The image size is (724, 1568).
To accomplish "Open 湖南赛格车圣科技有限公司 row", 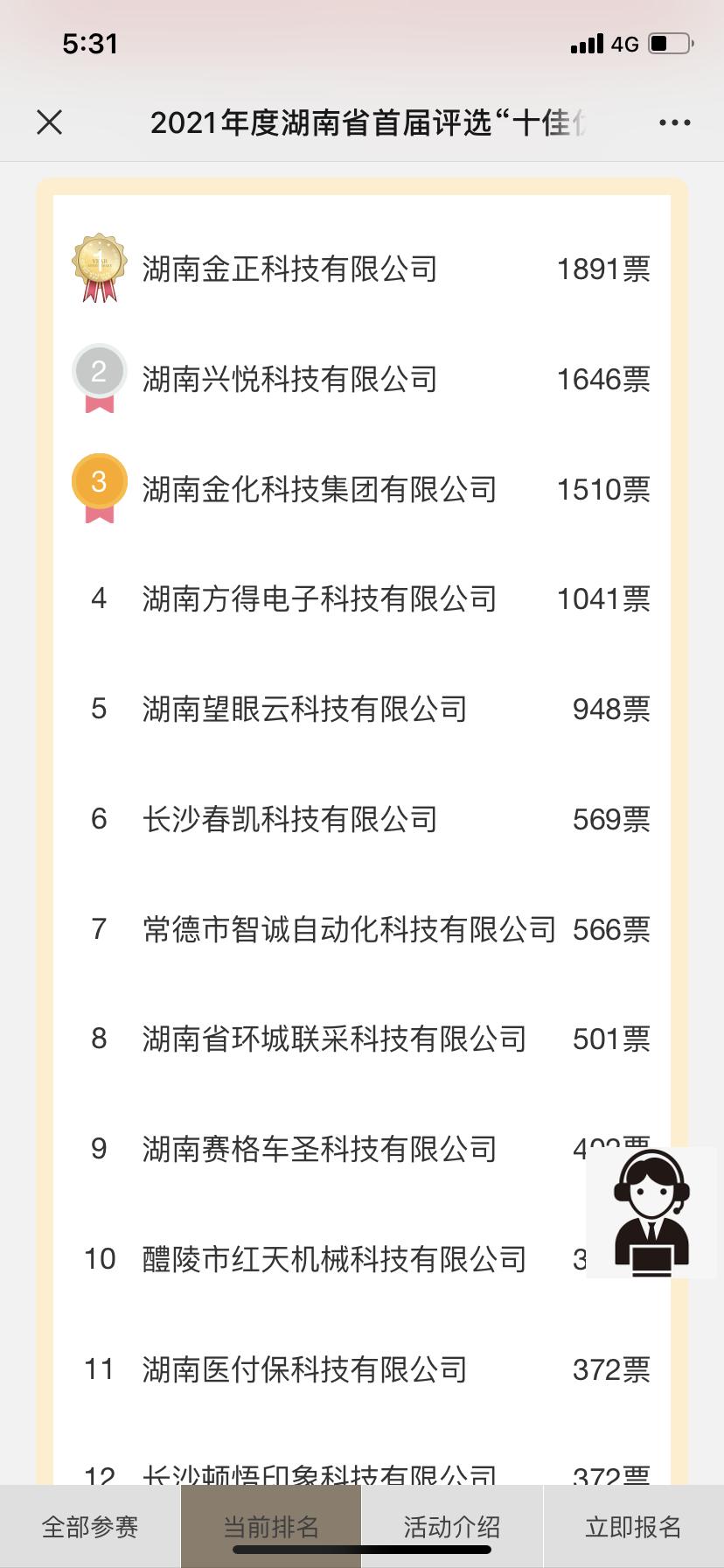I will tap(319, 1149).
